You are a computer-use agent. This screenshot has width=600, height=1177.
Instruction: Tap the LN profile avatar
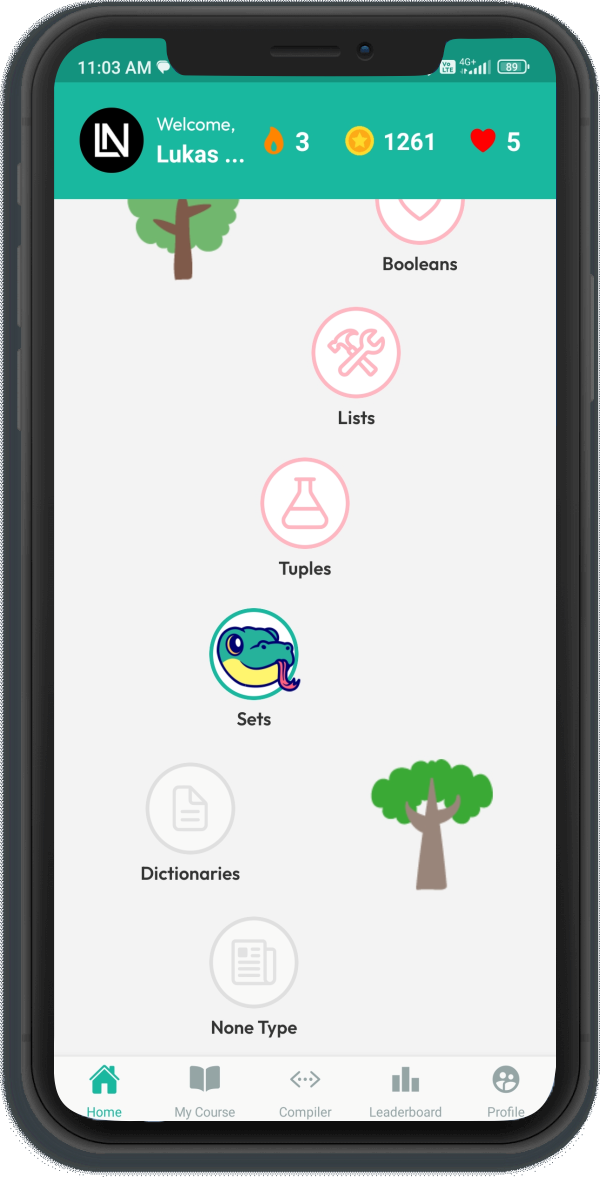coord(111,141)
